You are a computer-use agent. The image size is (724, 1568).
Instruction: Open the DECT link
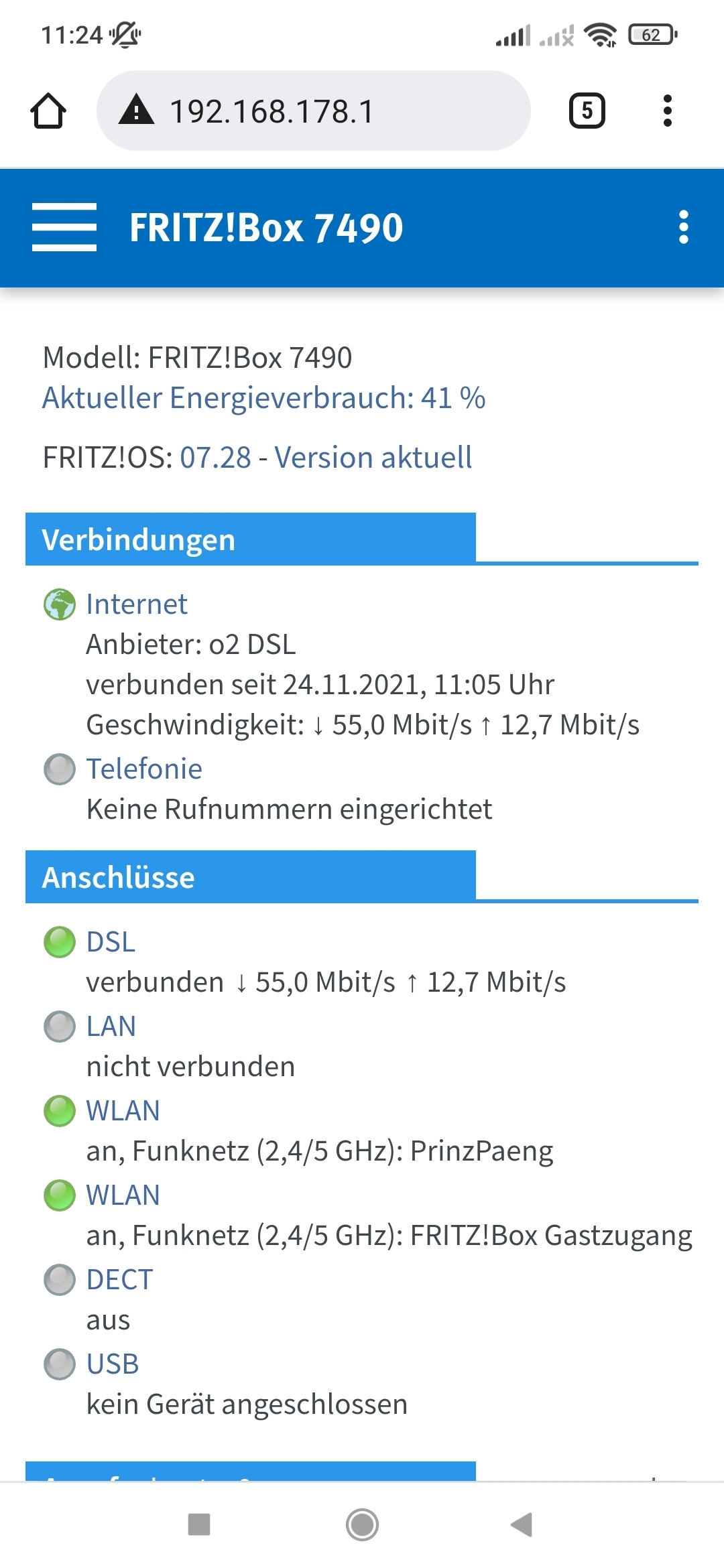(120, 1279)
